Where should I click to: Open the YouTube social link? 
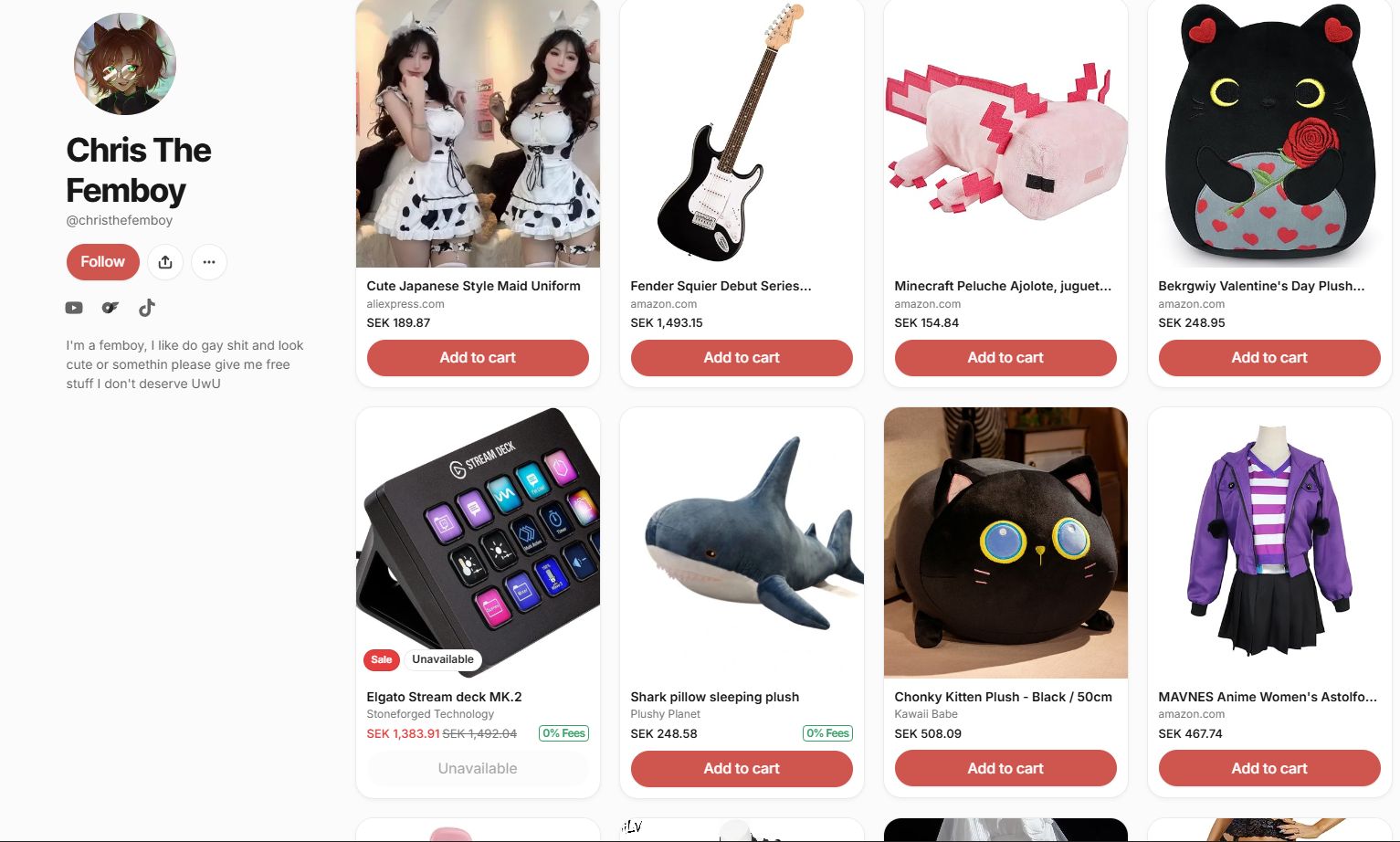[74, 308]
